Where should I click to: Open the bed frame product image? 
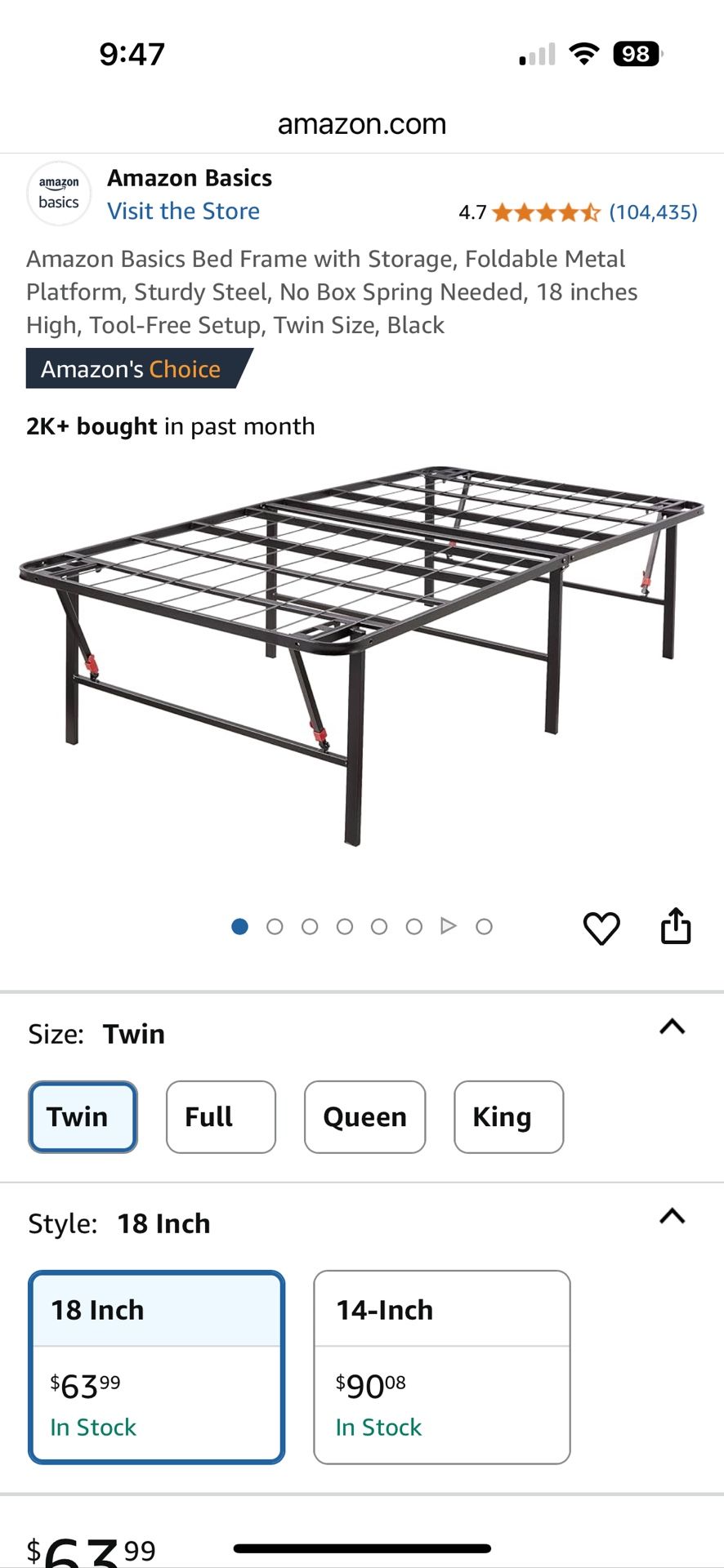(x=361, y=653)
